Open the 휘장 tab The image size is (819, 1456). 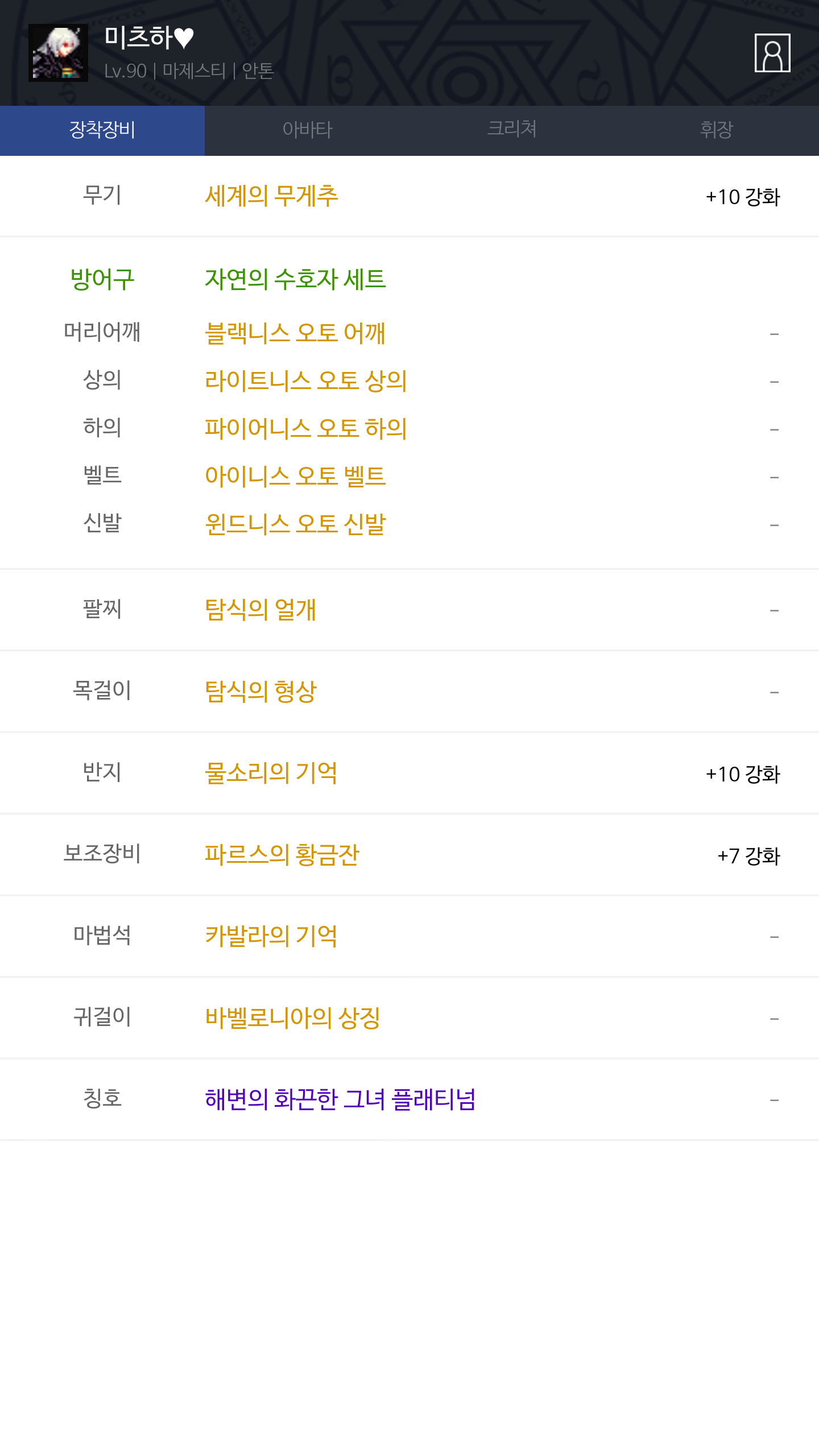click(717, 130)
